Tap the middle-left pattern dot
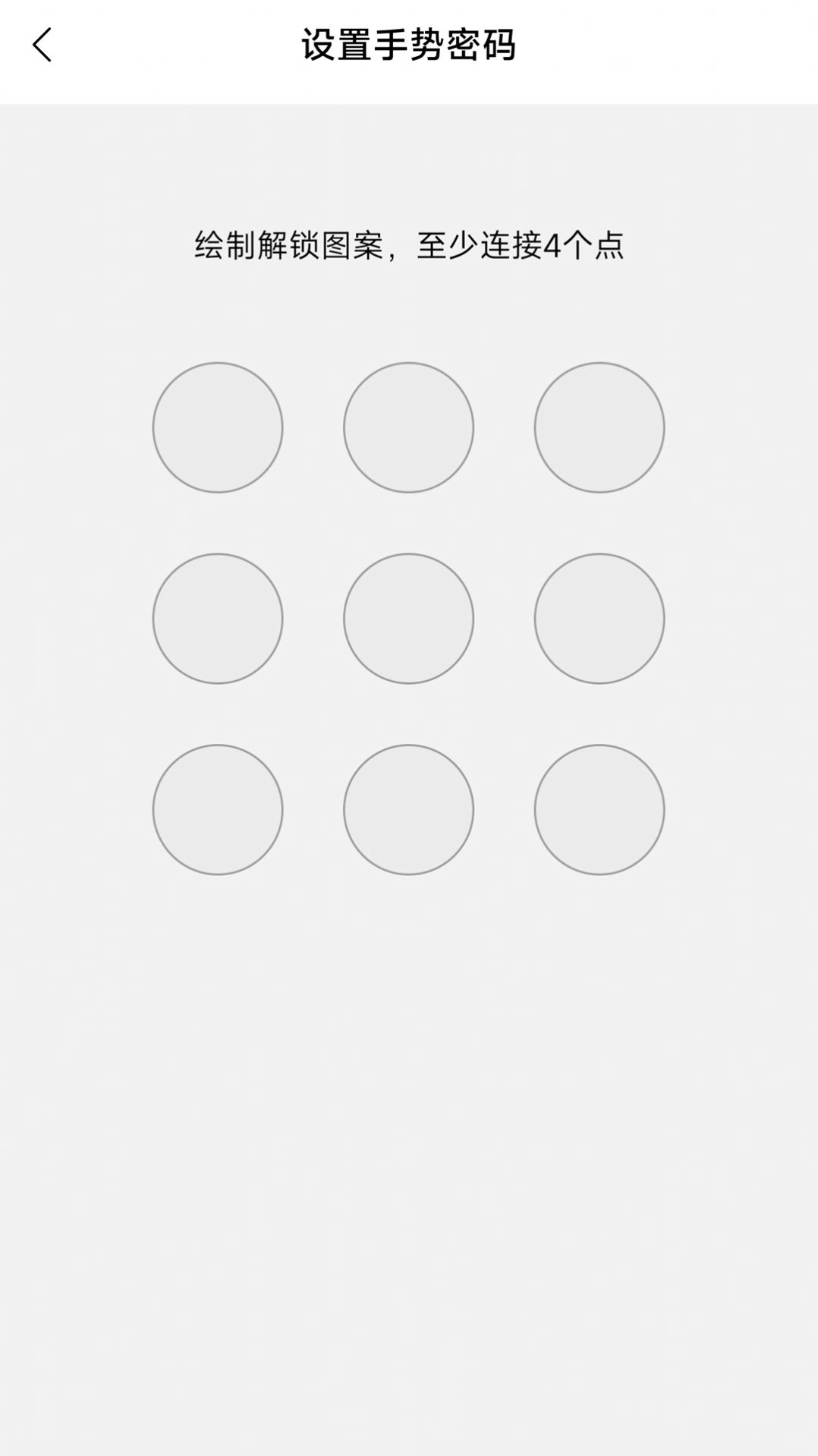This screenshot has height=1456, width=818. [x=218, y=619]
